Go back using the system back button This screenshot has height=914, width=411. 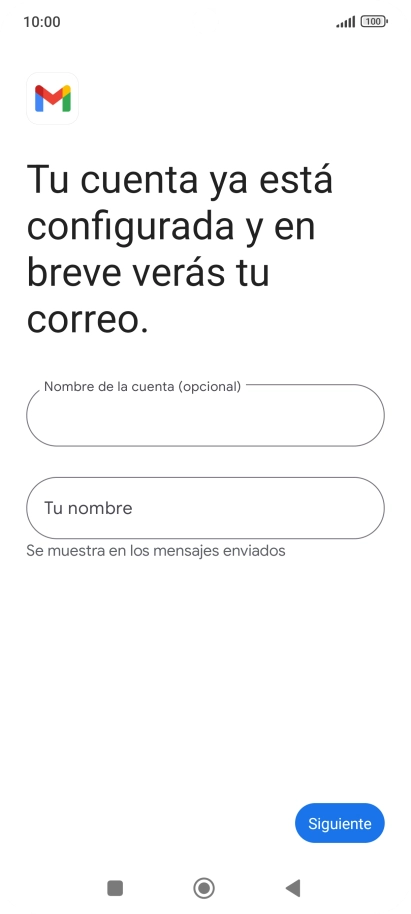pos(293,888)
